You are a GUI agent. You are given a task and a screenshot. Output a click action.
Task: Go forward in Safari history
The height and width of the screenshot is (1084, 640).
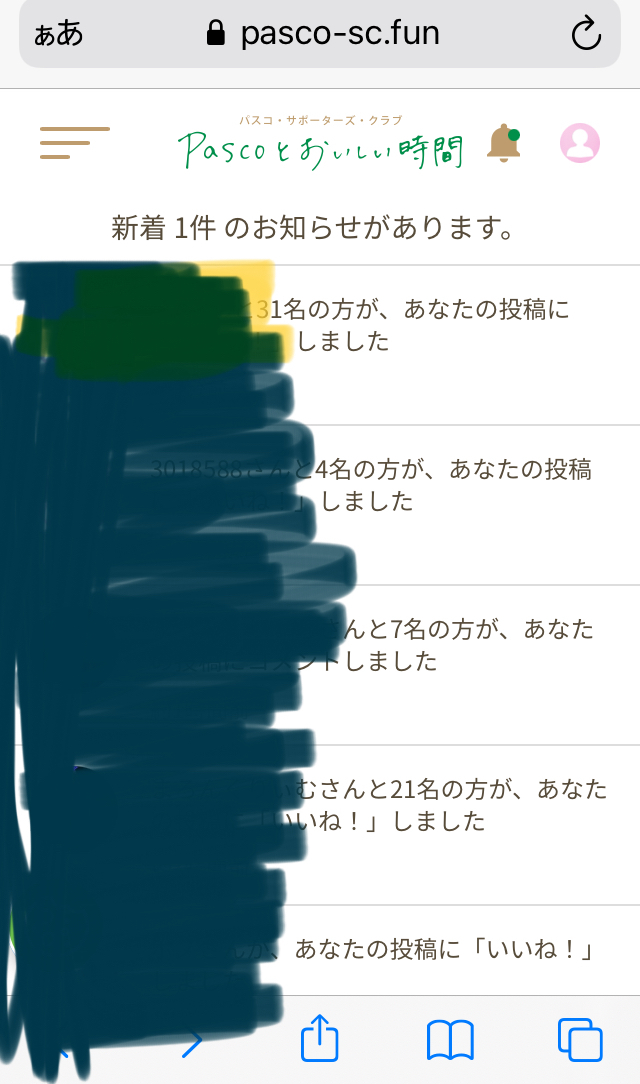[x=192, y=1042]
